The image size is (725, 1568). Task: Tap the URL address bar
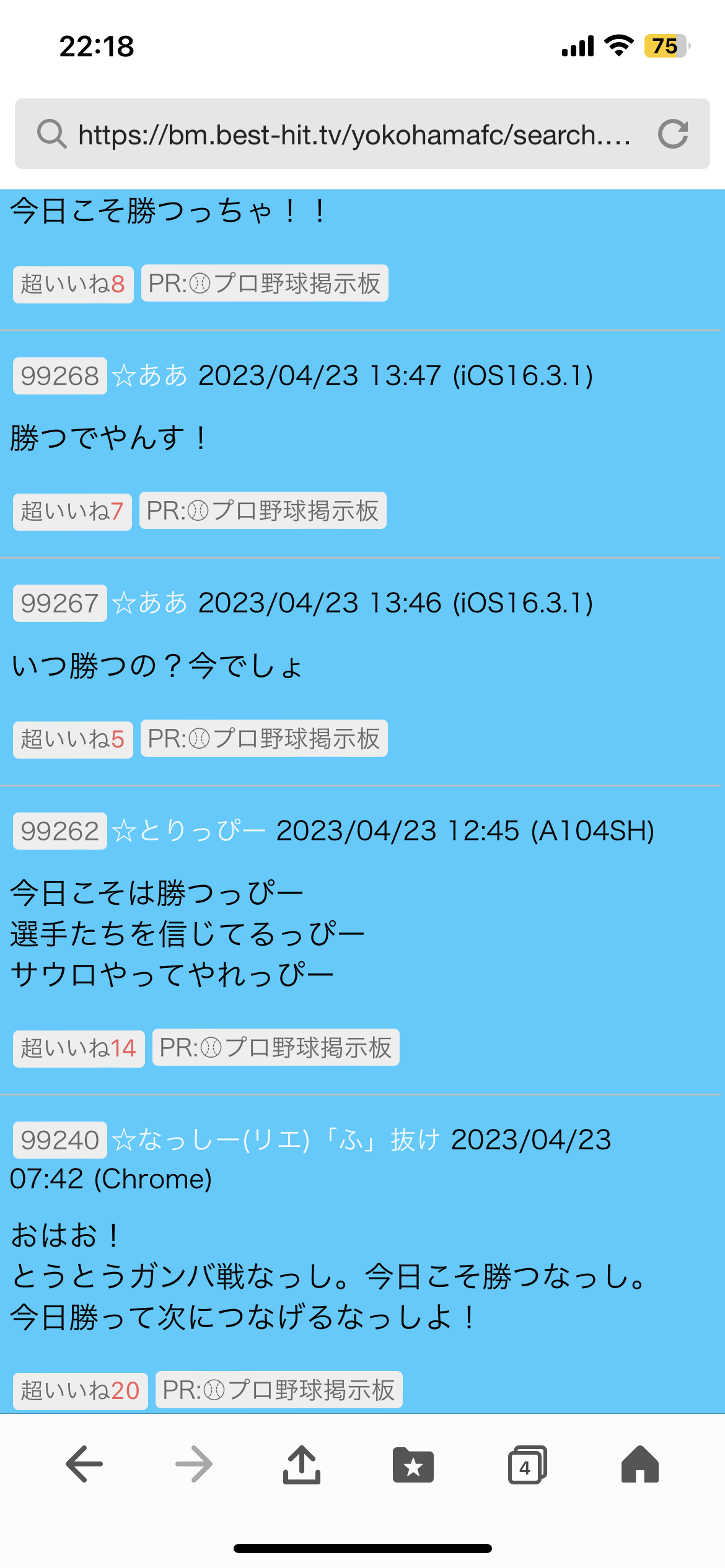(x=353, y=134)
